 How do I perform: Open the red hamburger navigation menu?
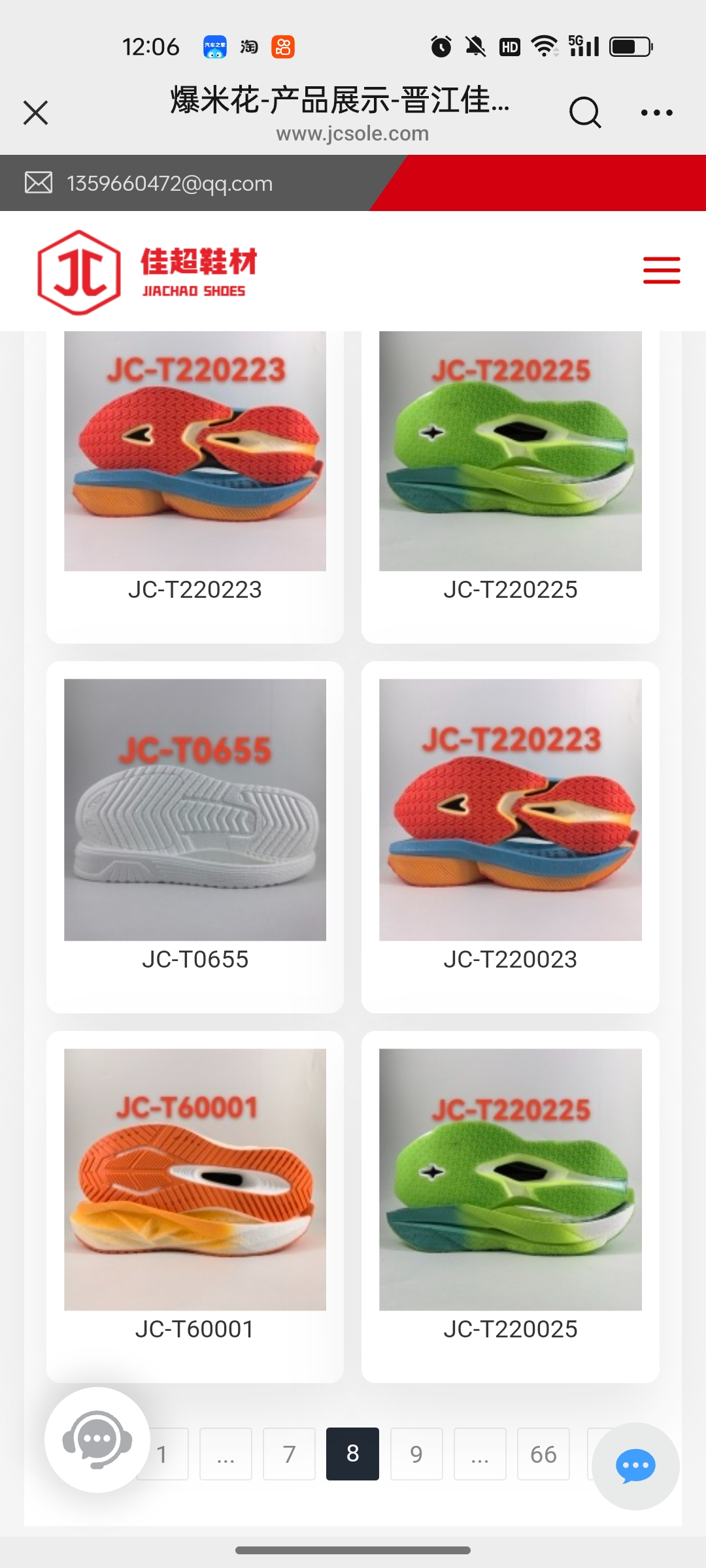[661, 270]
